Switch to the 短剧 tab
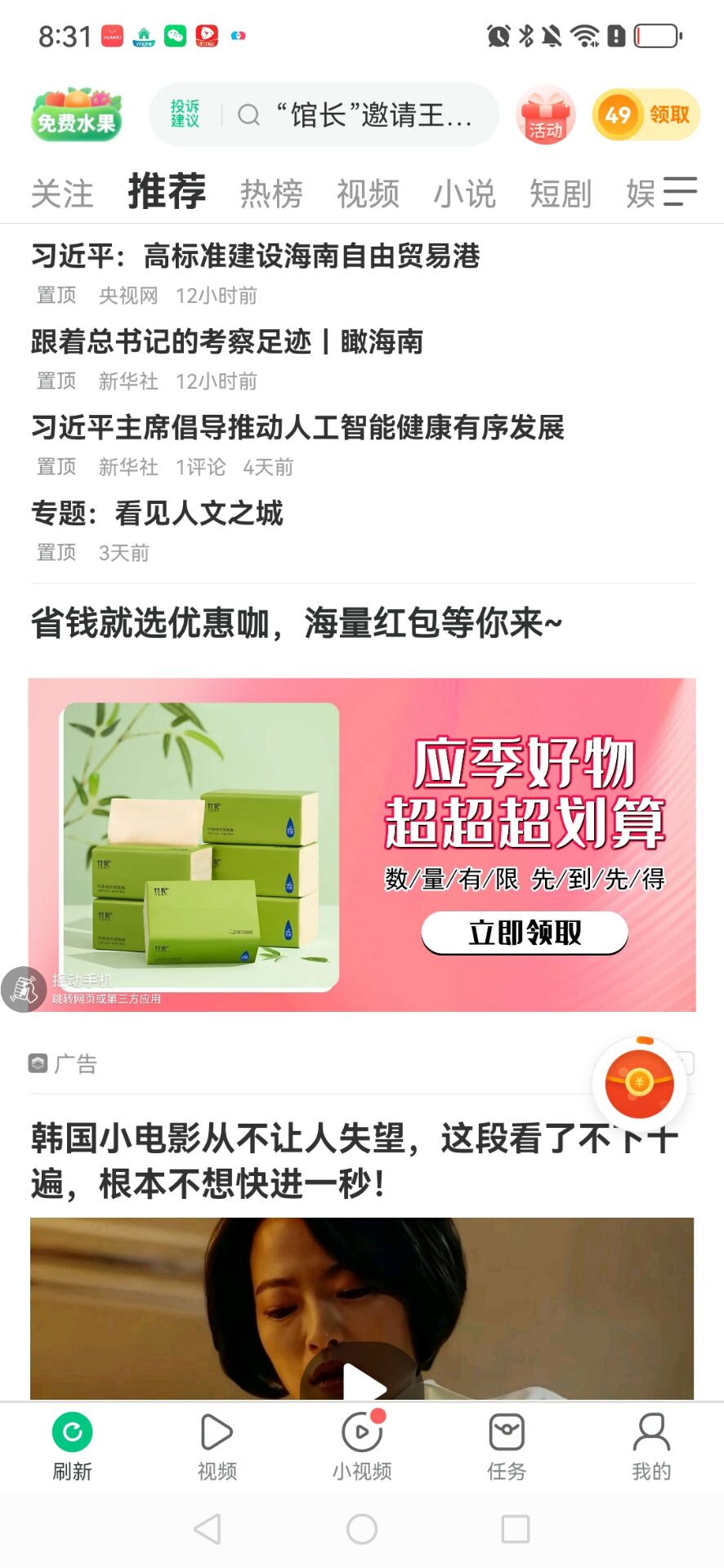724x1568 pixels. pos(560,194)
